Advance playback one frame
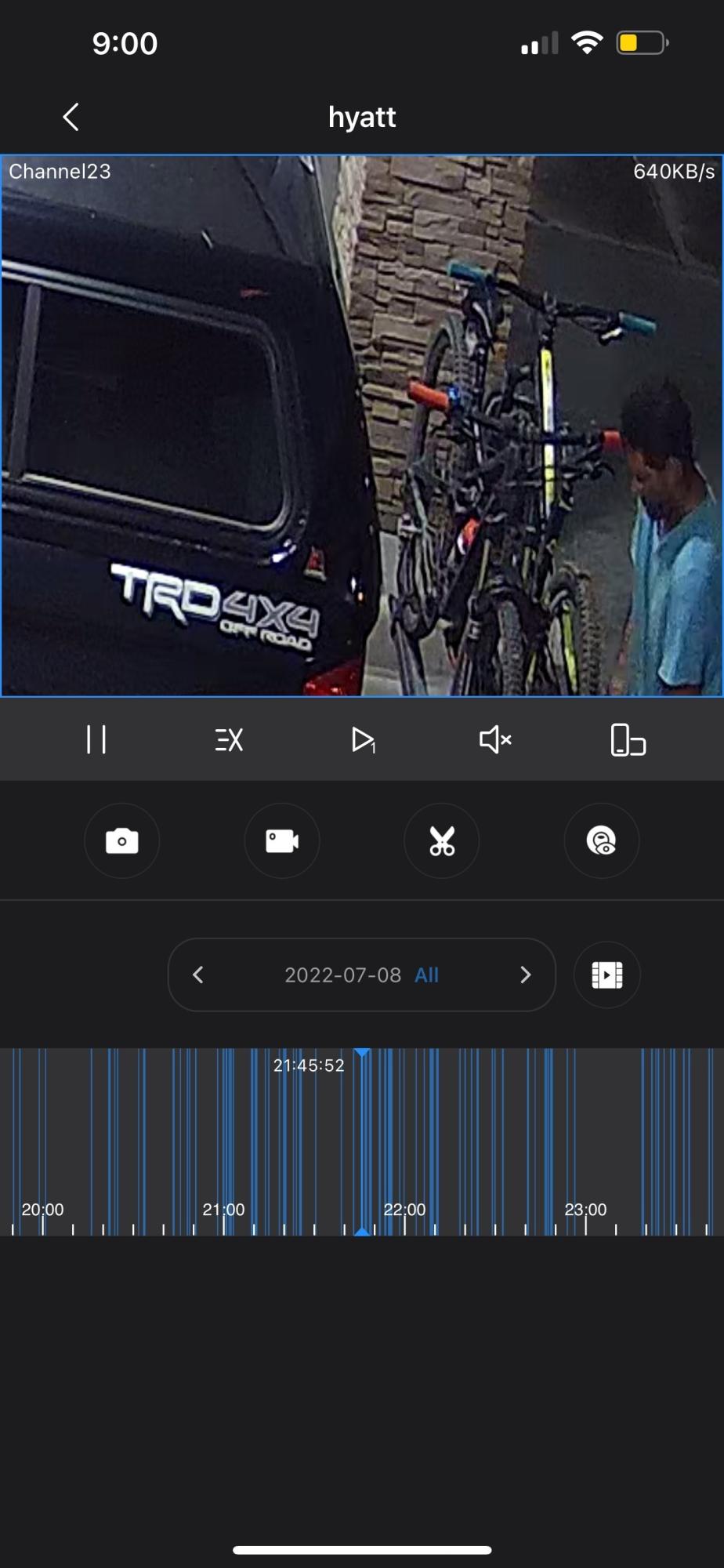724x1568 pixels. (x=363, y=739)
